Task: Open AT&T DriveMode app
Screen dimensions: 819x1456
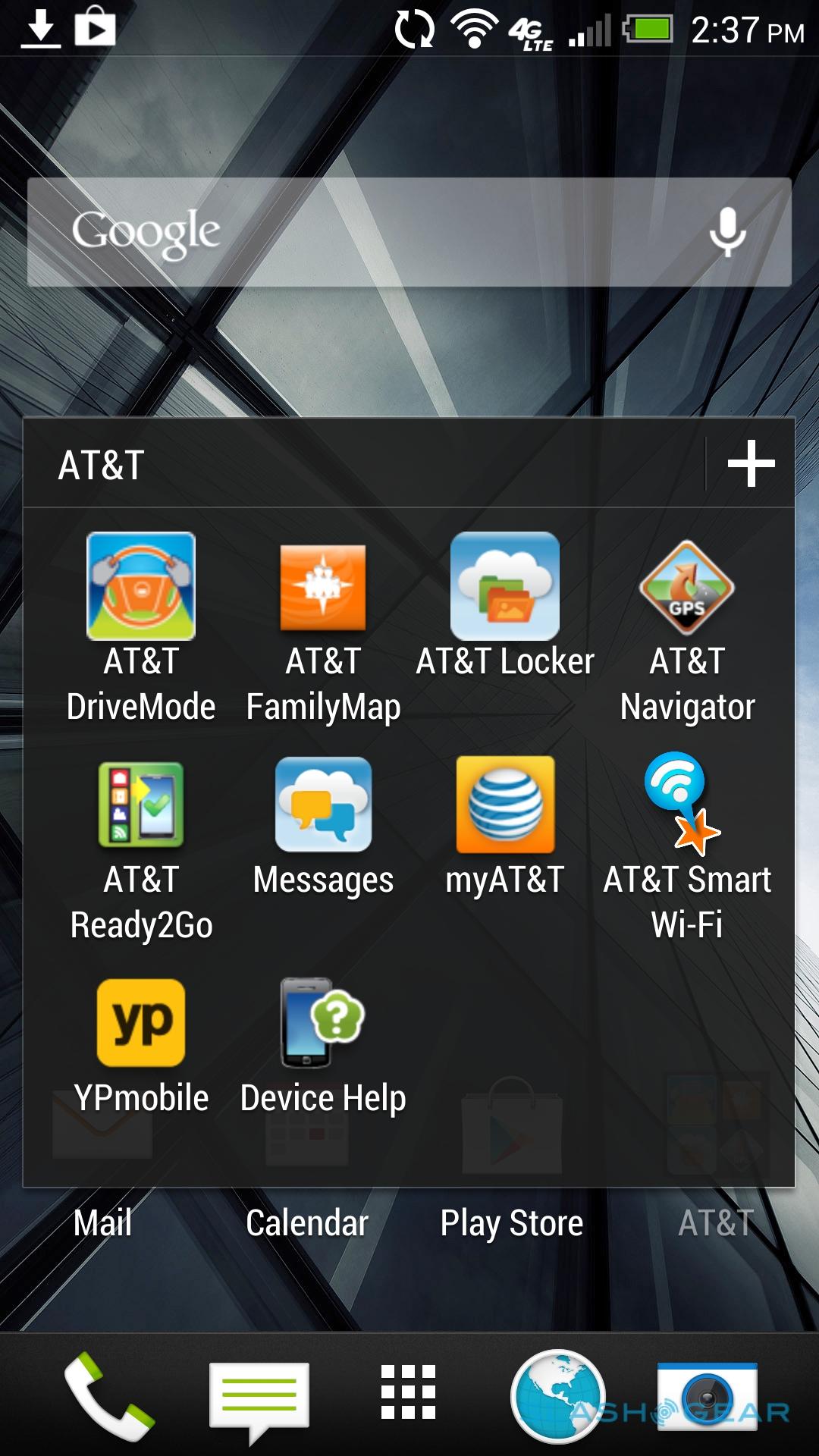Action: (141, 586)
